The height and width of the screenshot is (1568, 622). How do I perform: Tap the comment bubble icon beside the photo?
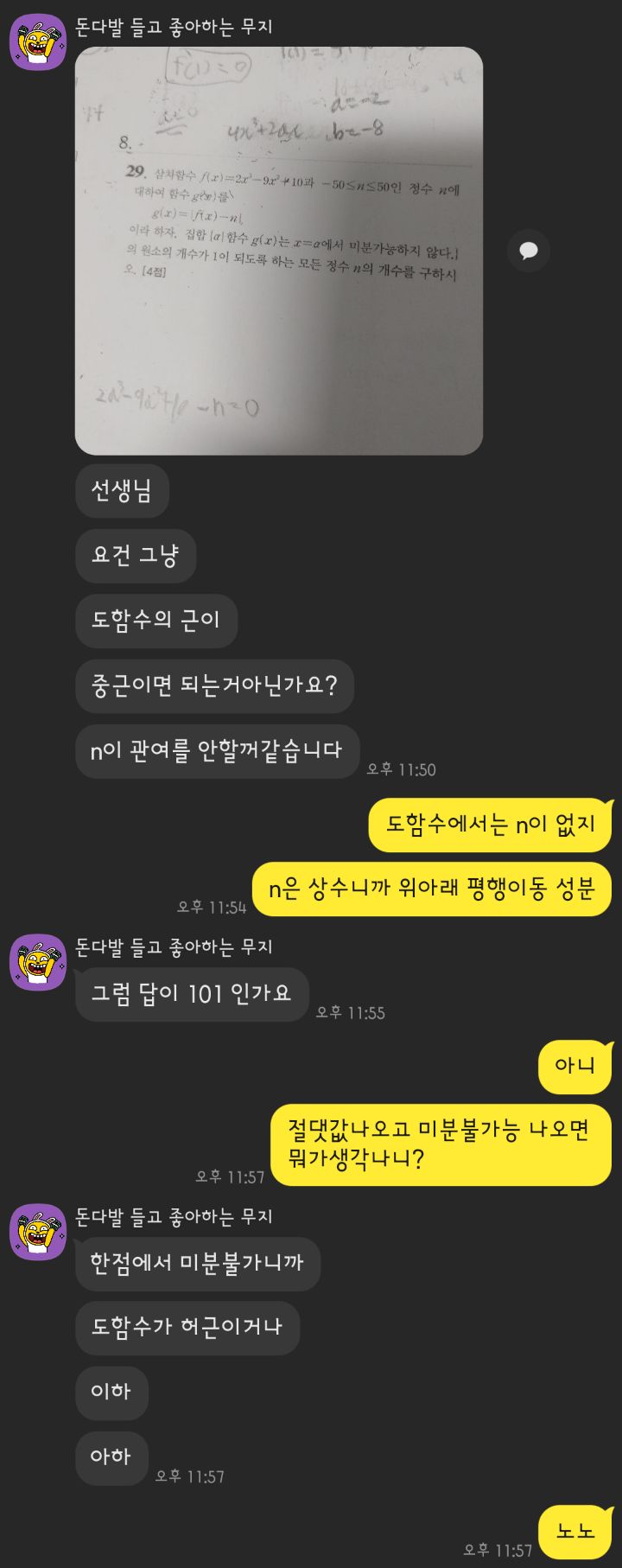coord(528,251)
